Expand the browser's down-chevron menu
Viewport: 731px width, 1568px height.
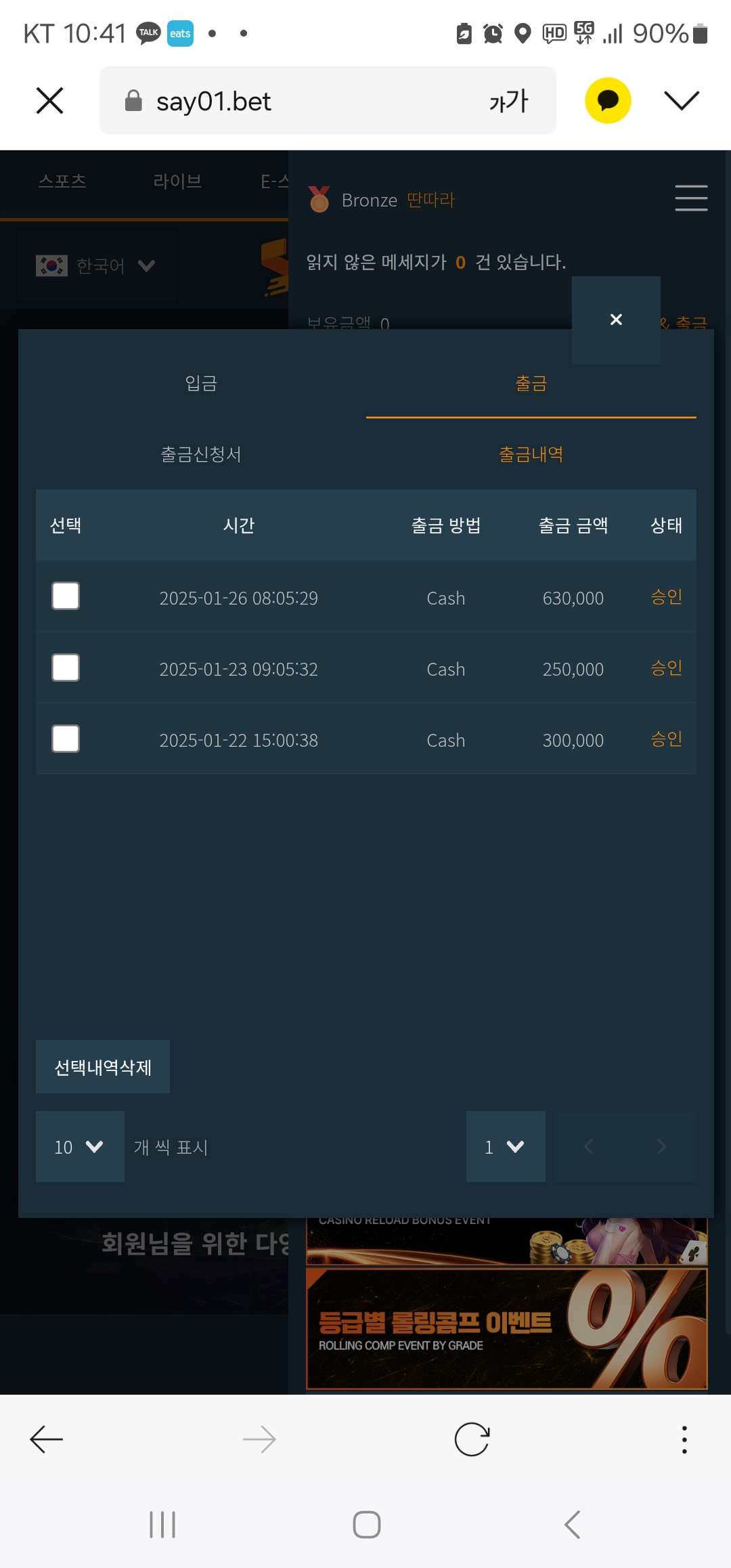coord(681,101)
